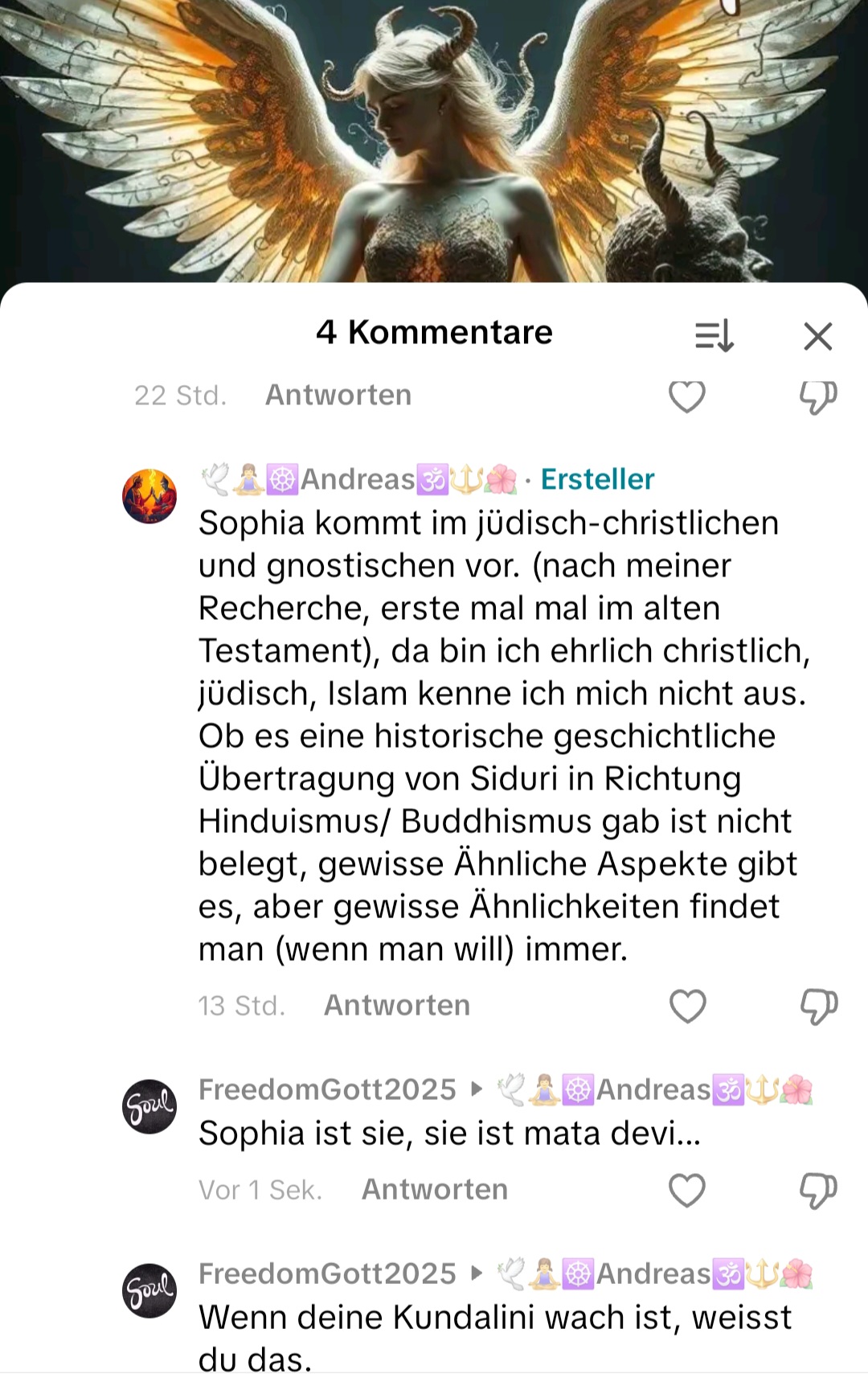Dislike Andreas's comment about Sophia

tap(818, 1007)
